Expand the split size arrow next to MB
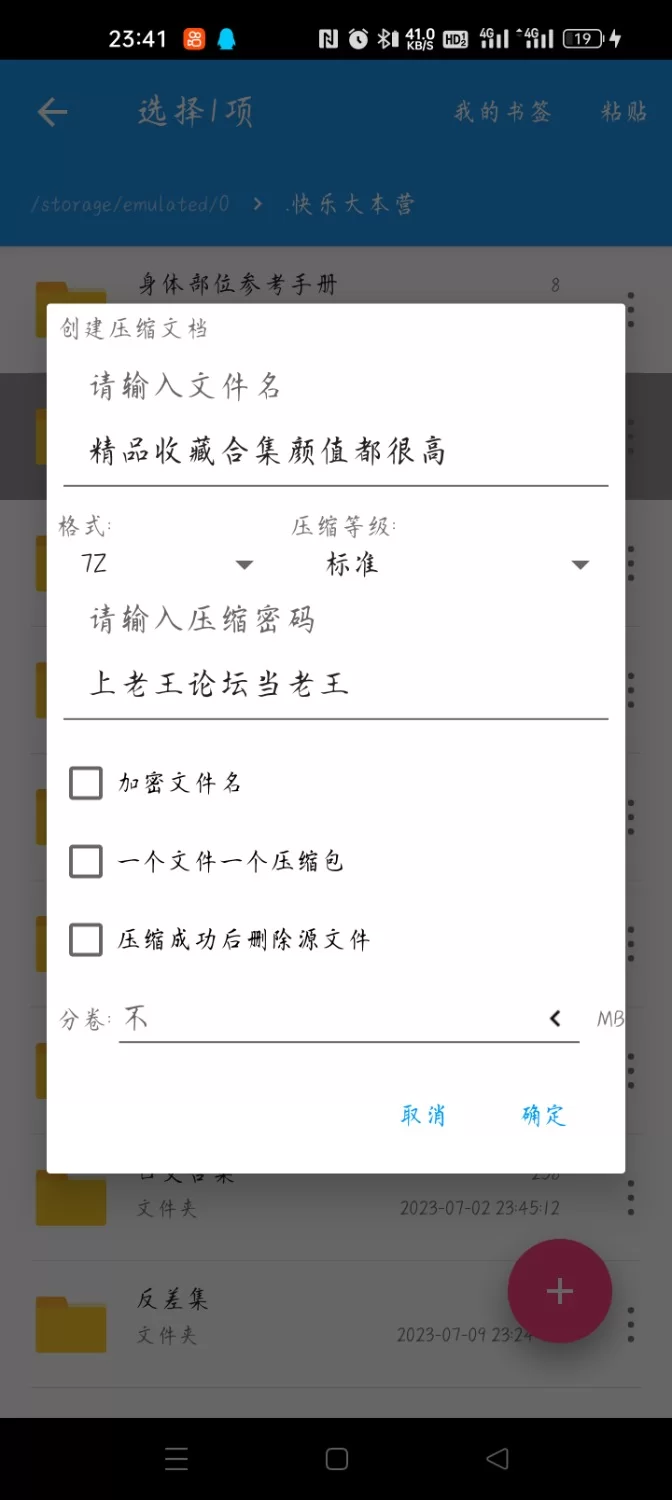The image size is (672, 1500). click(x=555, y=1019)
